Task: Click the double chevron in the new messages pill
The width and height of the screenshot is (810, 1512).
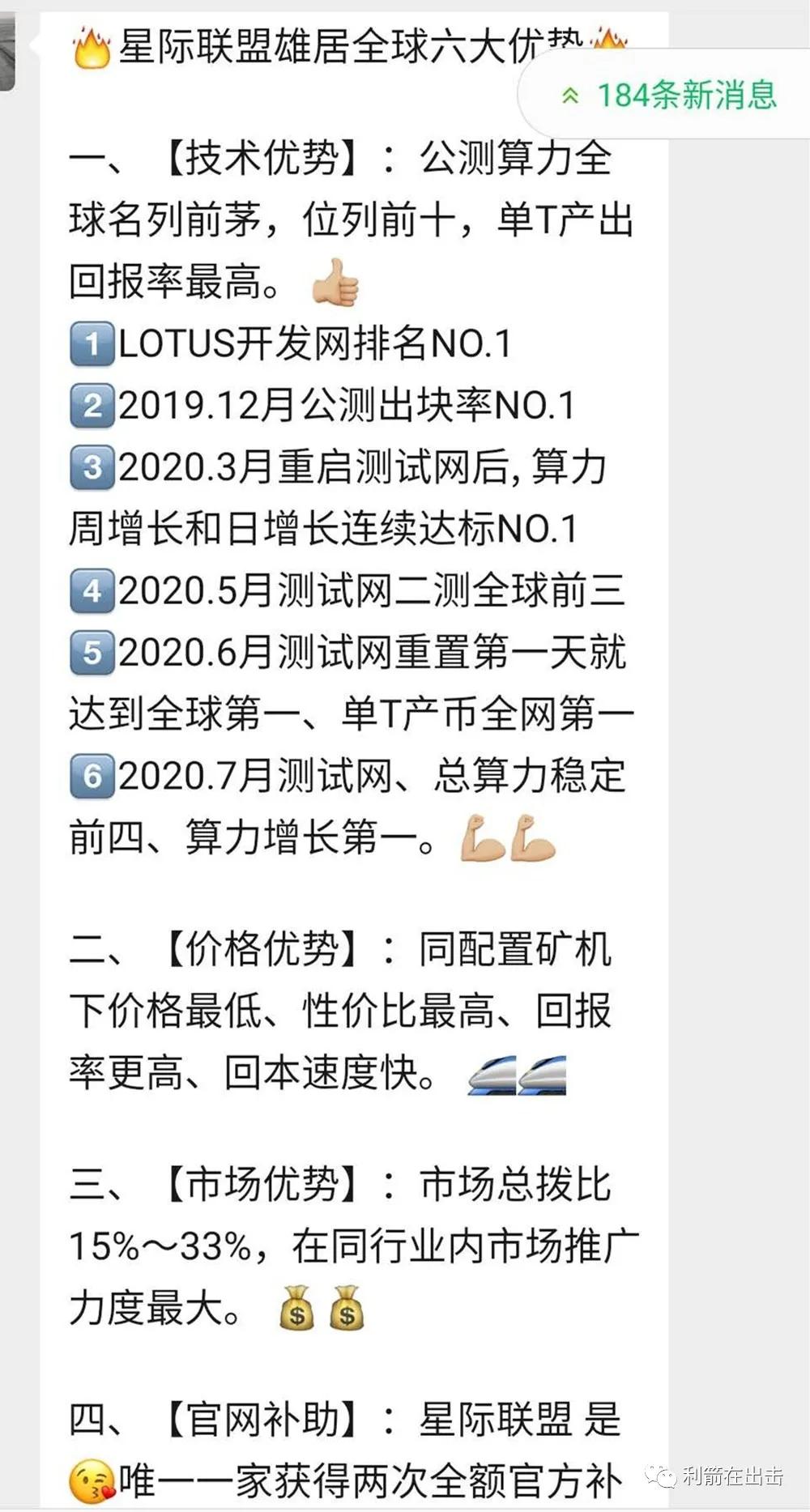Action: [x=571, y=95]
